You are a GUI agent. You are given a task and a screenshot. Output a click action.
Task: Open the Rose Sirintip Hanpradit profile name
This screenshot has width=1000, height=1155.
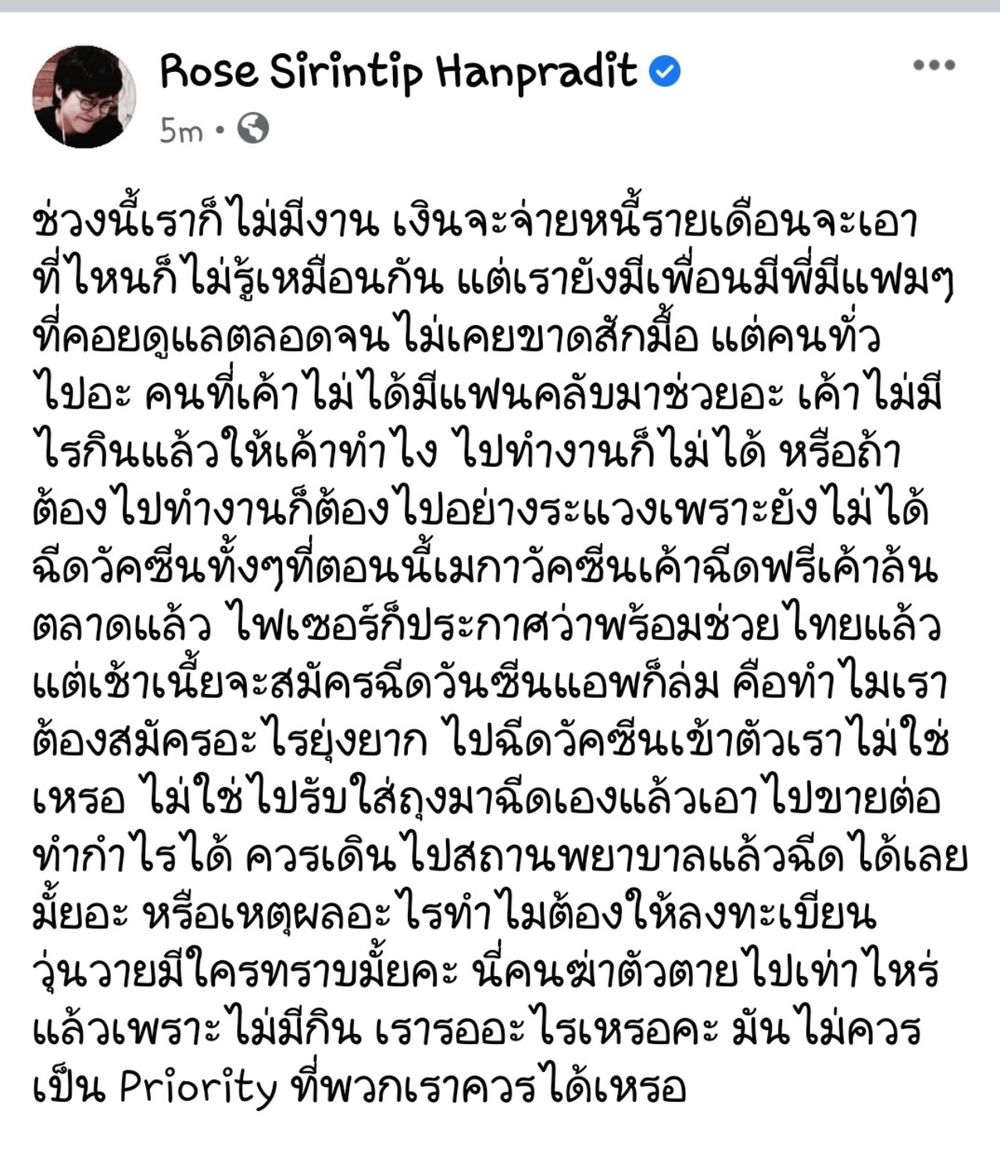(398, 71)
